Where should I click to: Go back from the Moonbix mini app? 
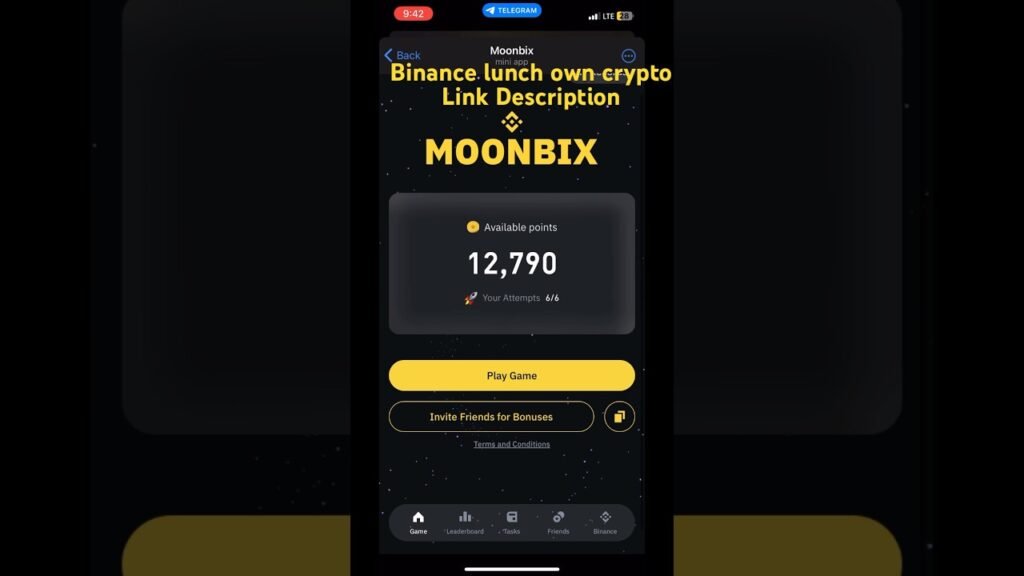[x=403, y=55]
